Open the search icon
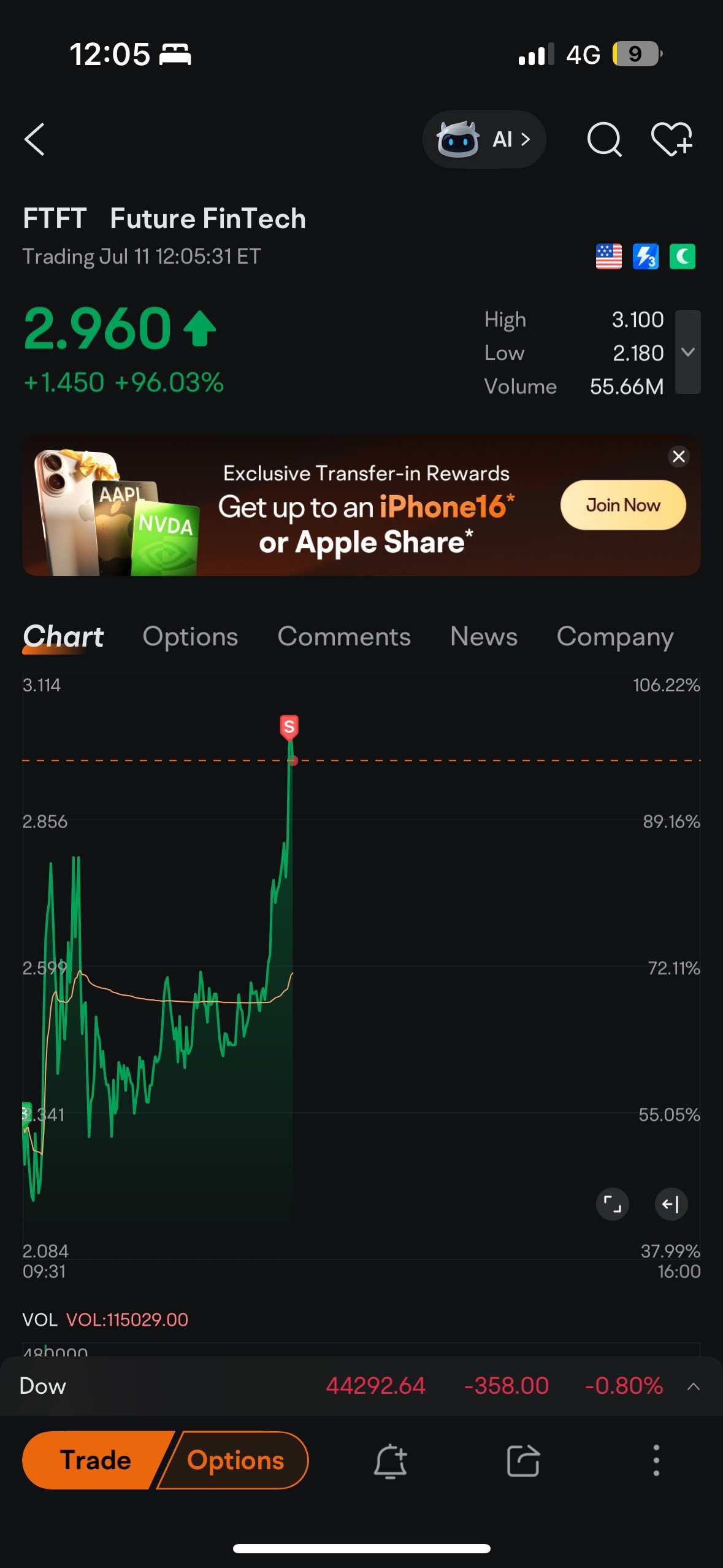This screenshot has height=1568, width=723. (x=604, y=139)
